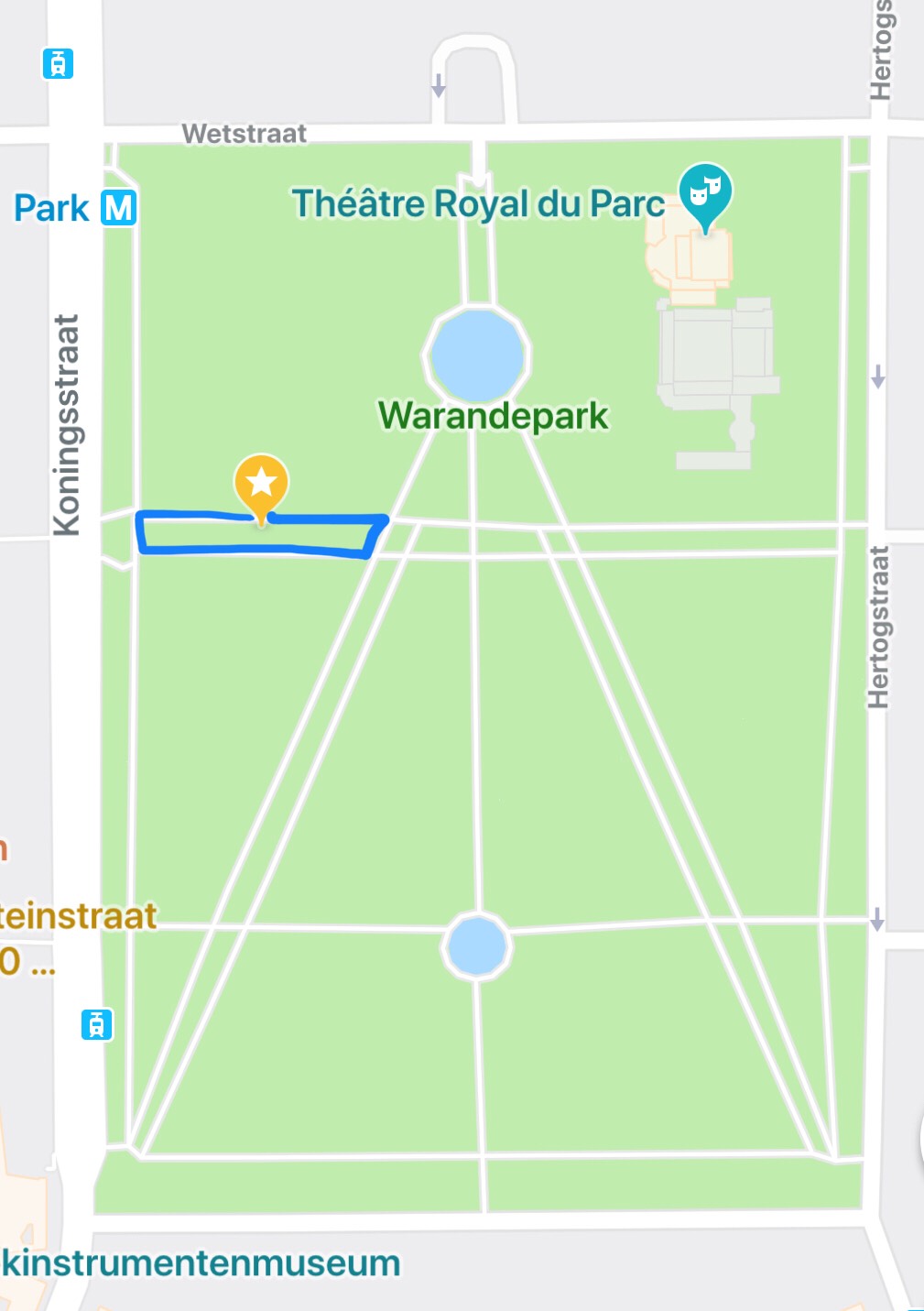Open the Park metro station marker

coord(118,208)
